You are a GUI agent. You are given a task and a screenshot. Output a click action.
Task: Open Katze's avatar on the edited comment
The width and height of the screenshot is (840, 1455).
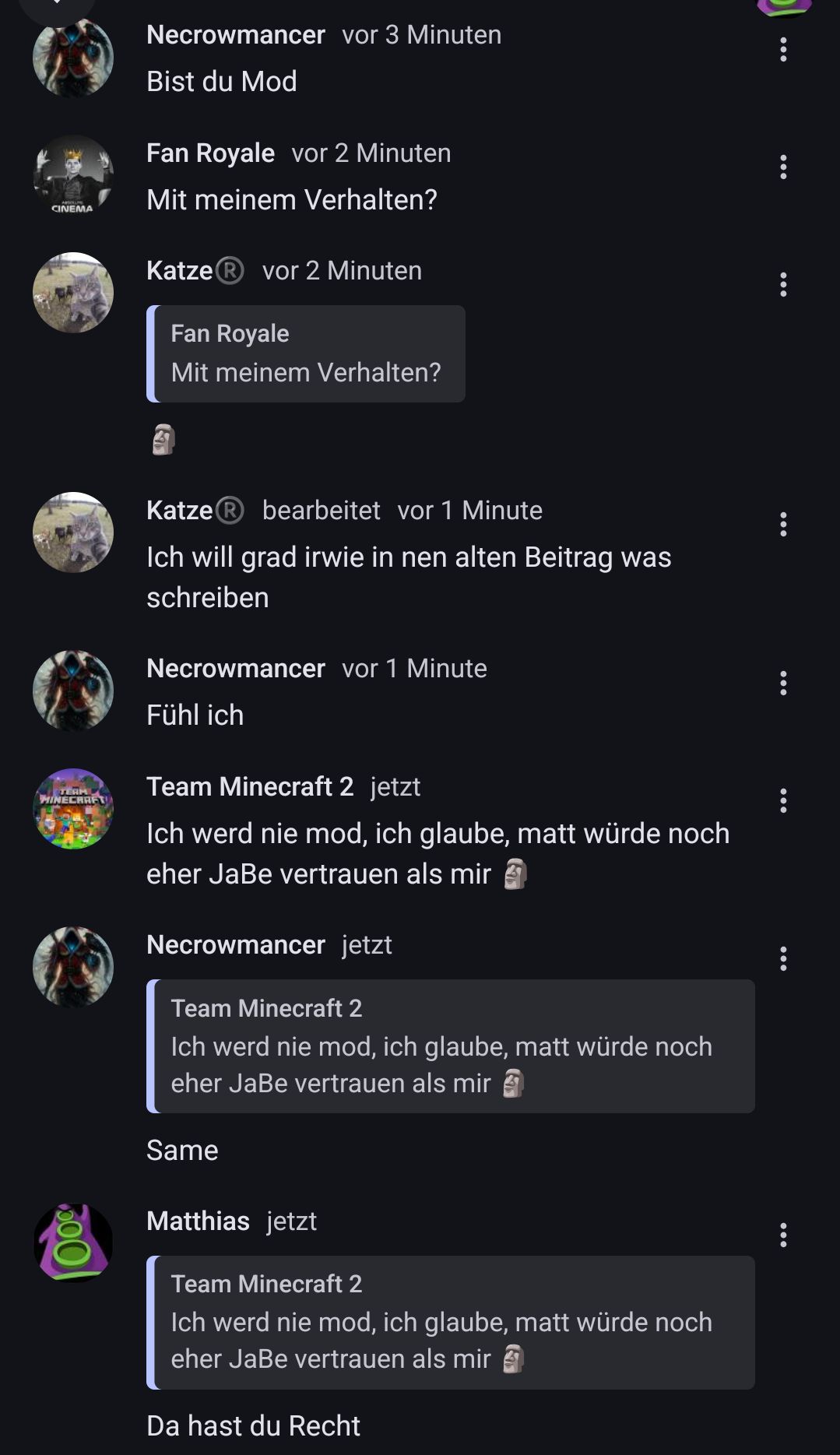[x=73, y=532]
